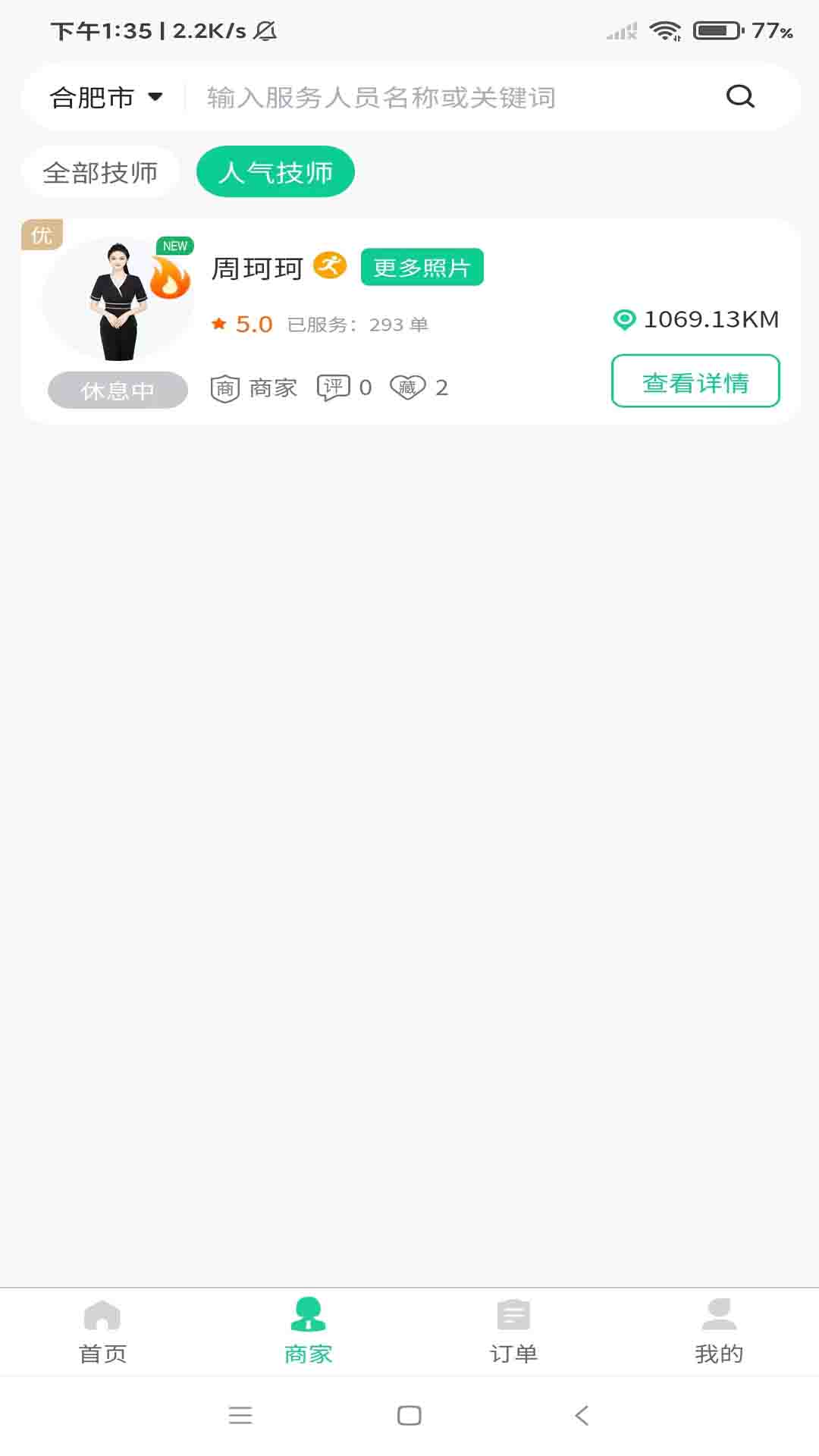Open the 合肥市 city dropdown
Viewport: 819px width, 1456px height.
[x=106, y=97]
